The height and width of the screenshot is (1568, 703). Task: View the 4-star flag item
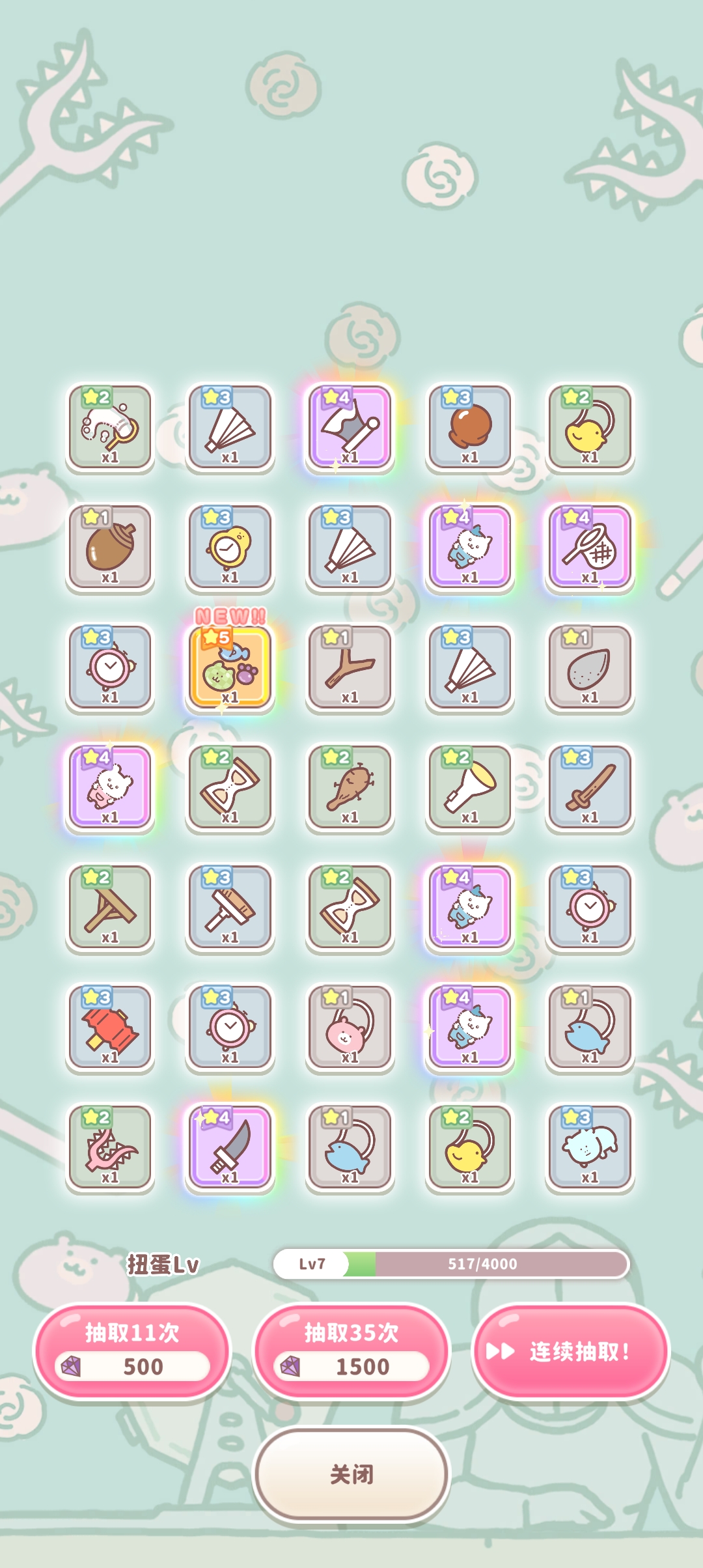point(350,428)
